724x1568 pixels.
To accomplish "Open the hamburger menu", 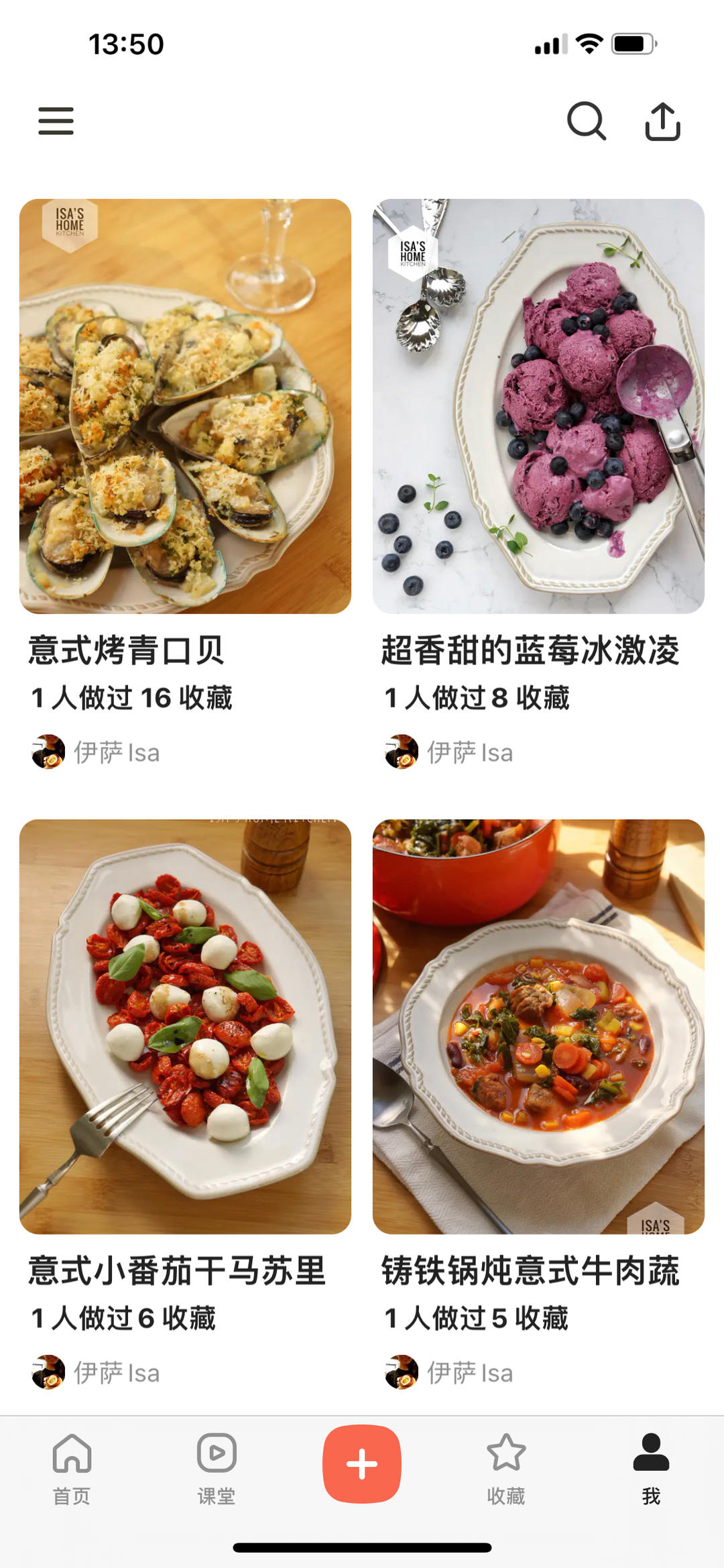I will point(56,121).
